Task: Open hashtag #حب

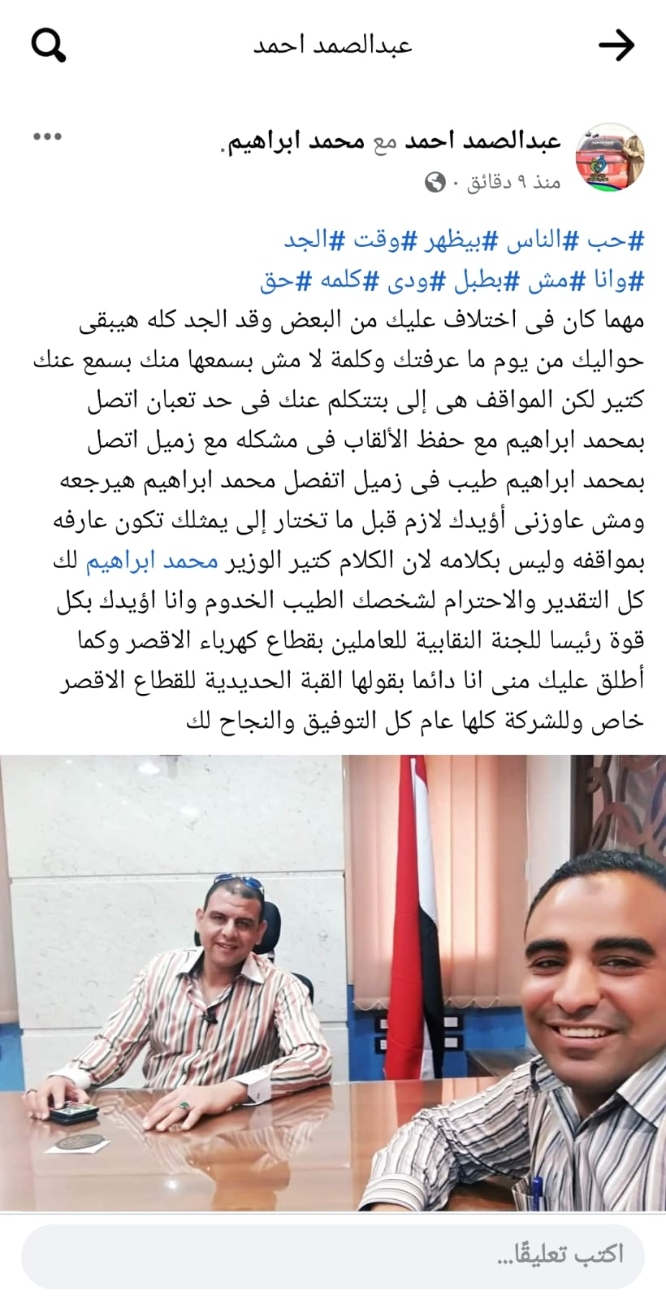Action: (x=624, y=241)
